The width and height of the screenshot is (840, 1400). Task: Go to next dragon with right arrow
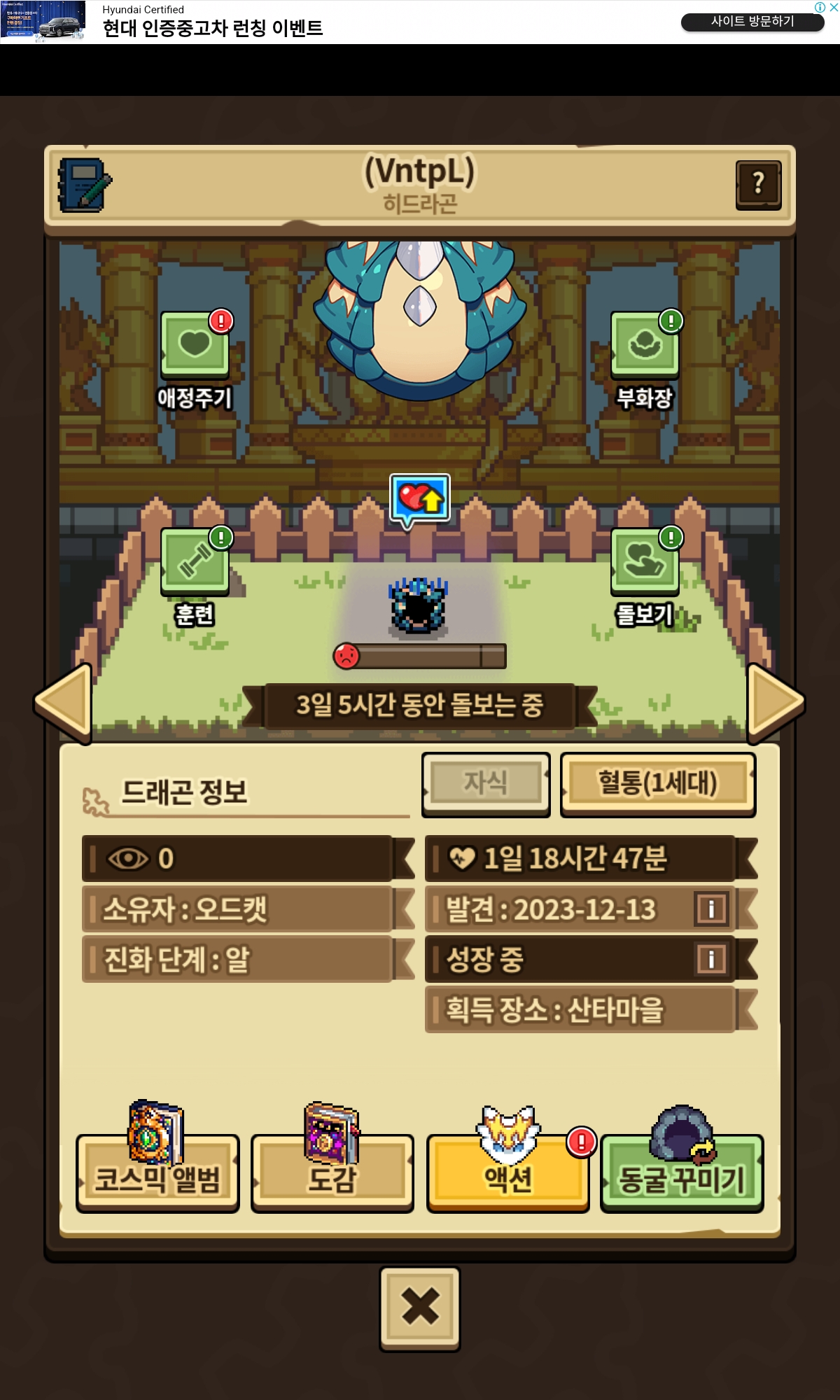point(775,702)
